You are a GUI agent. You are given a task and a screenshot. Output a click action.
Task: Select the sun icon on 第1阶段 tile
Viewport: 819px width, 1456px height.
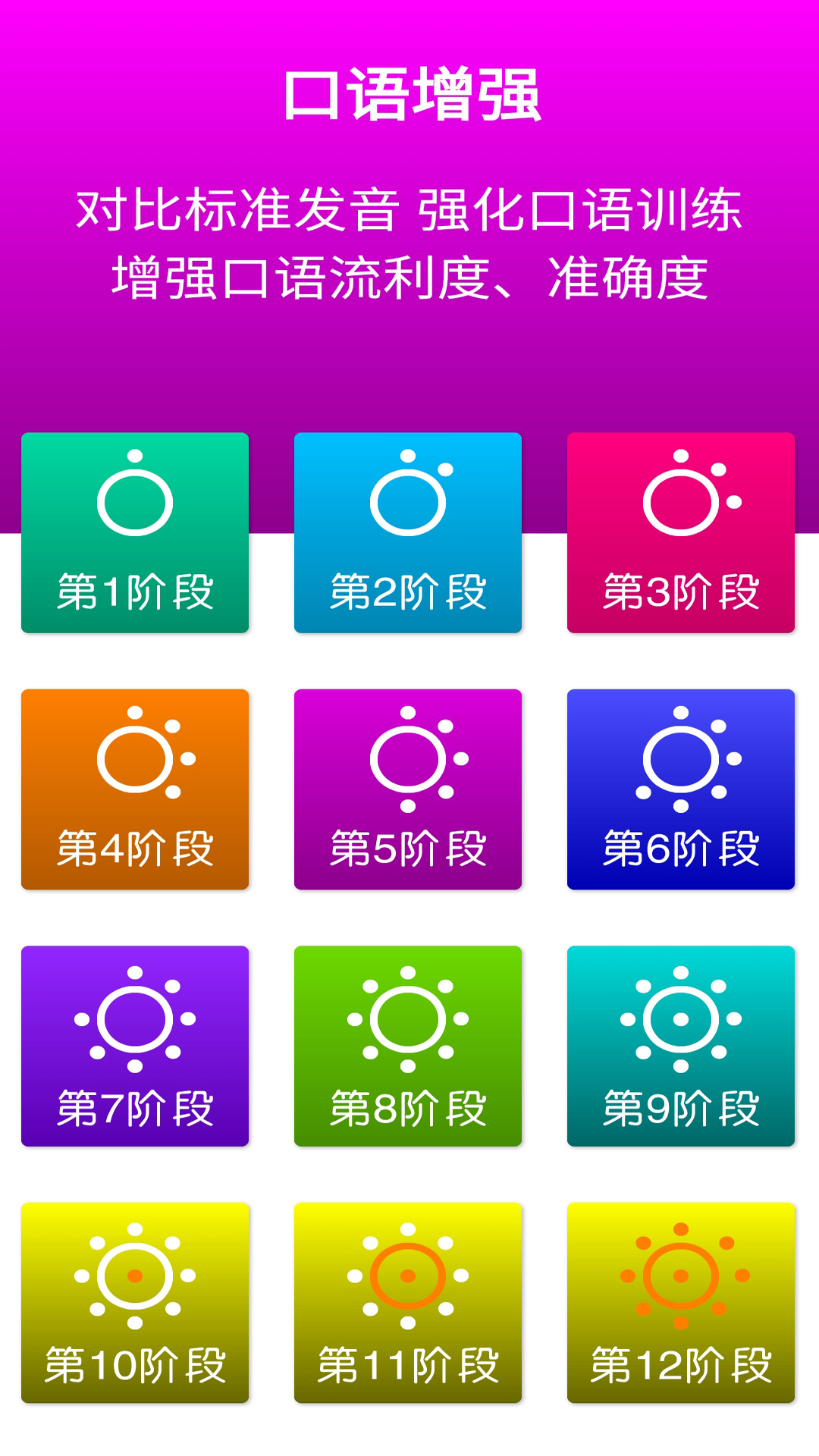pyautogui.click(x=136, y=497)
